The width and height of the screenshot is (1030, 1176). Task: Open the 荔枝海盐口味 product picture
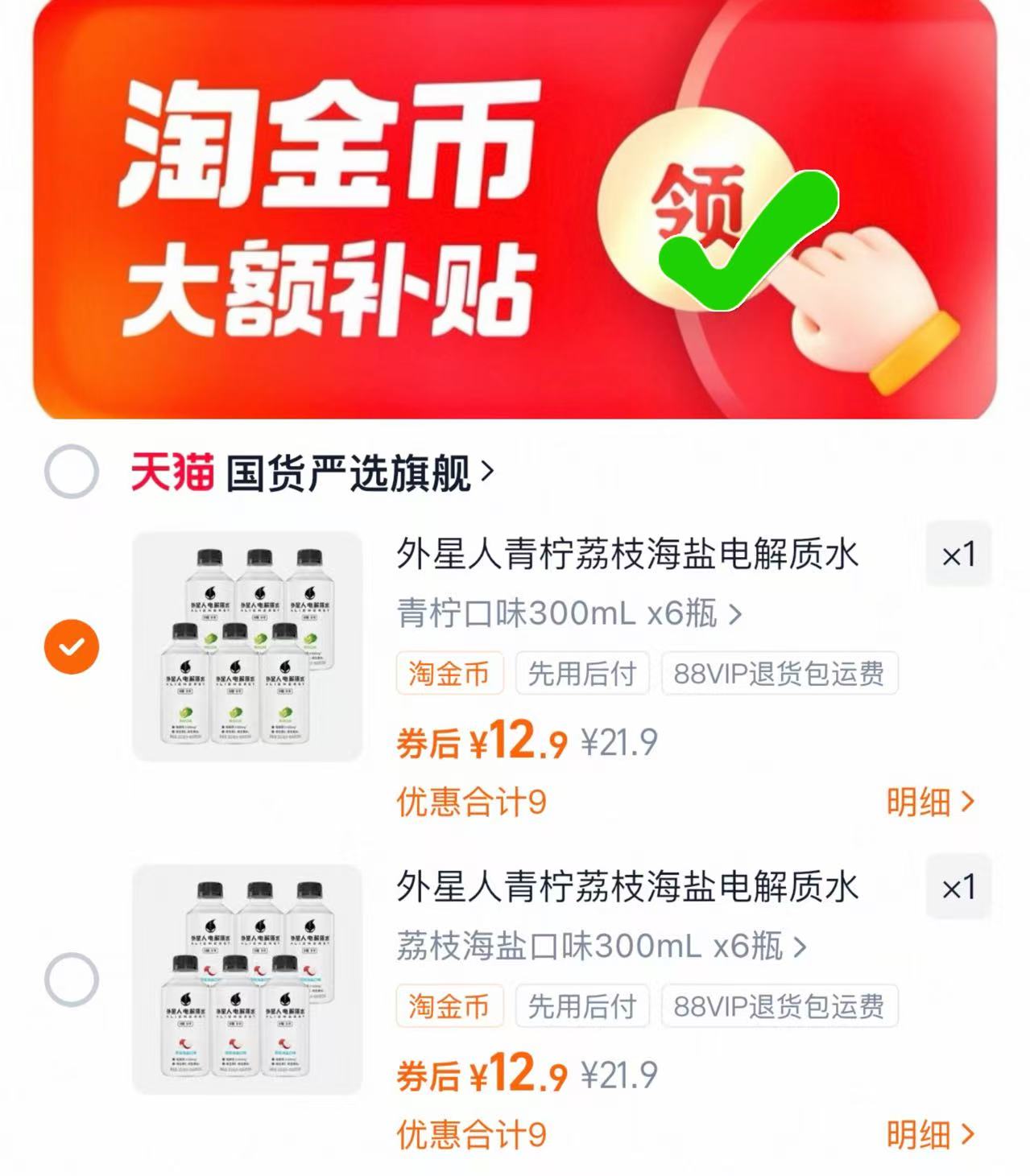coord(247,980)
